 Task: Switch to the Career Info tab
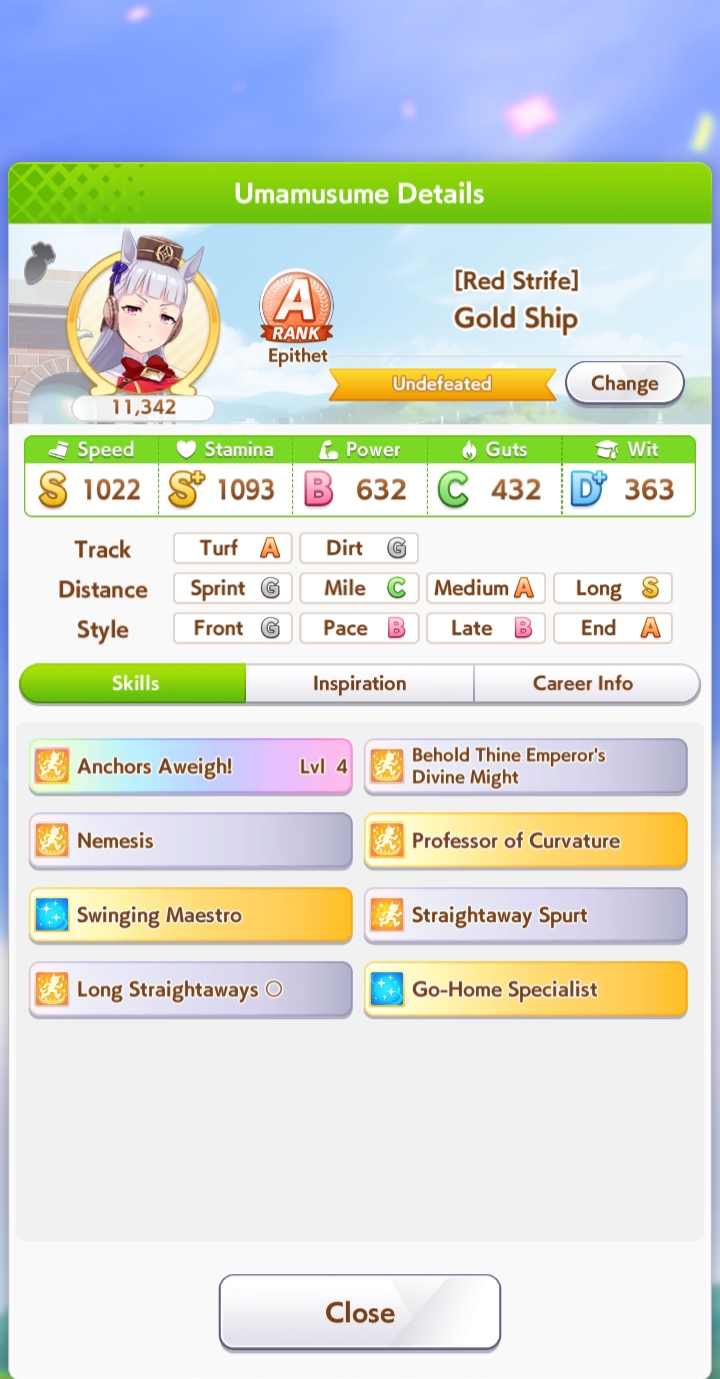[x=583, y=684]
